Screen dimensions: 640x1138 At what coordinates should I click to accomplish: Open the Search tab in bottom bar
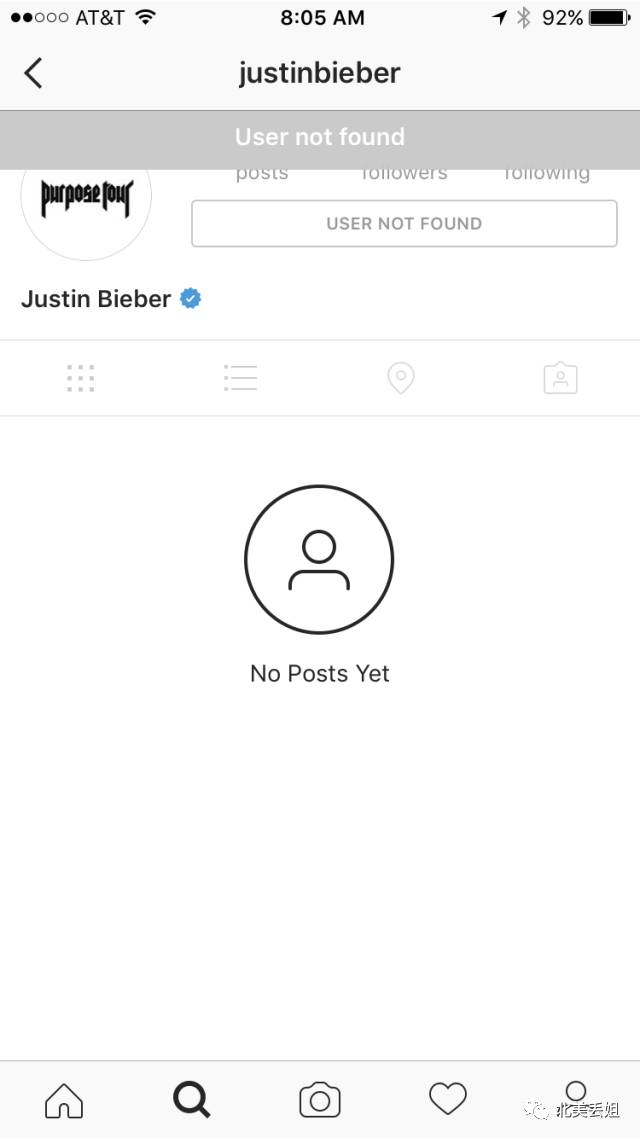click(x=192, y=1100)
